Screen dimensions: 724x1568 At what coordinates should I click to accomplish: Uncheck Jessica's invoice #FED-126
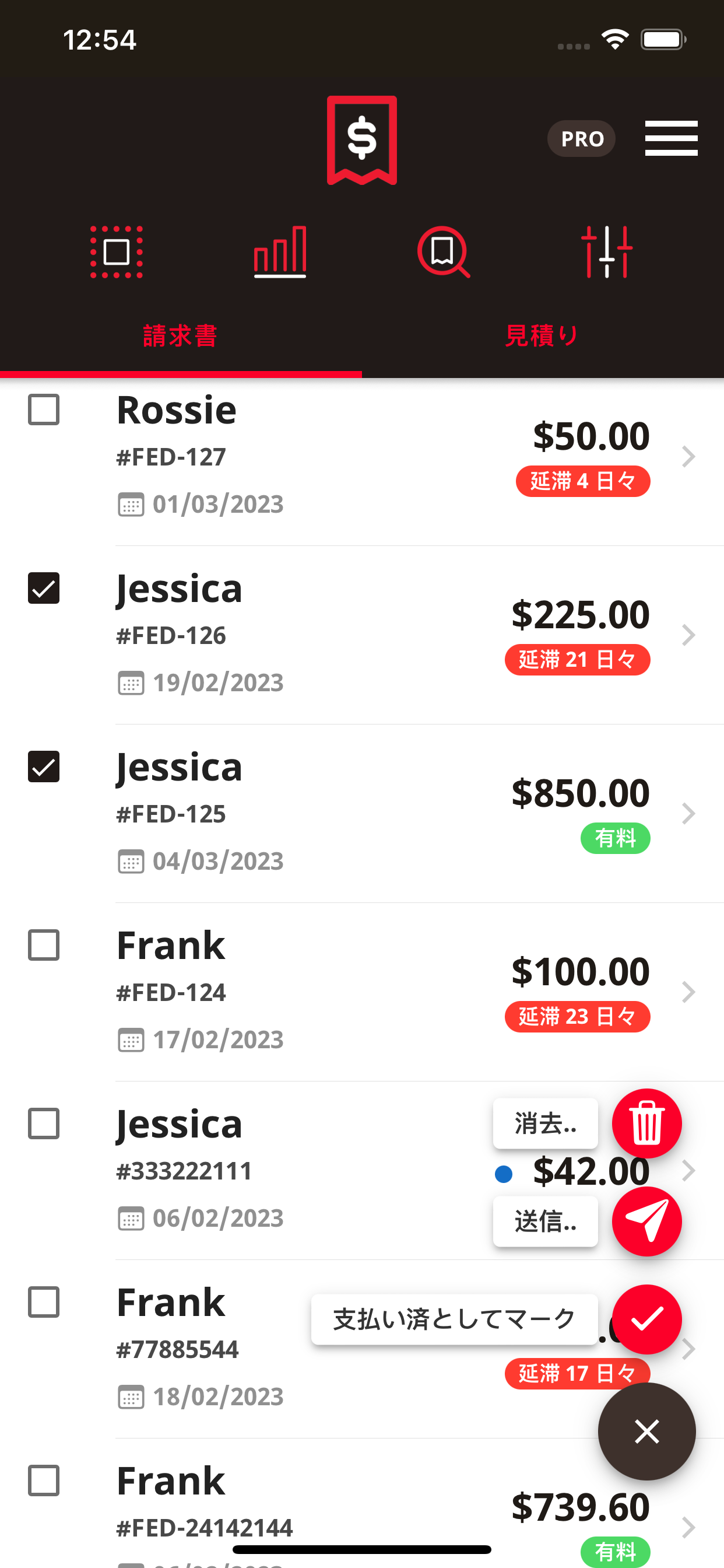[44, 588]
